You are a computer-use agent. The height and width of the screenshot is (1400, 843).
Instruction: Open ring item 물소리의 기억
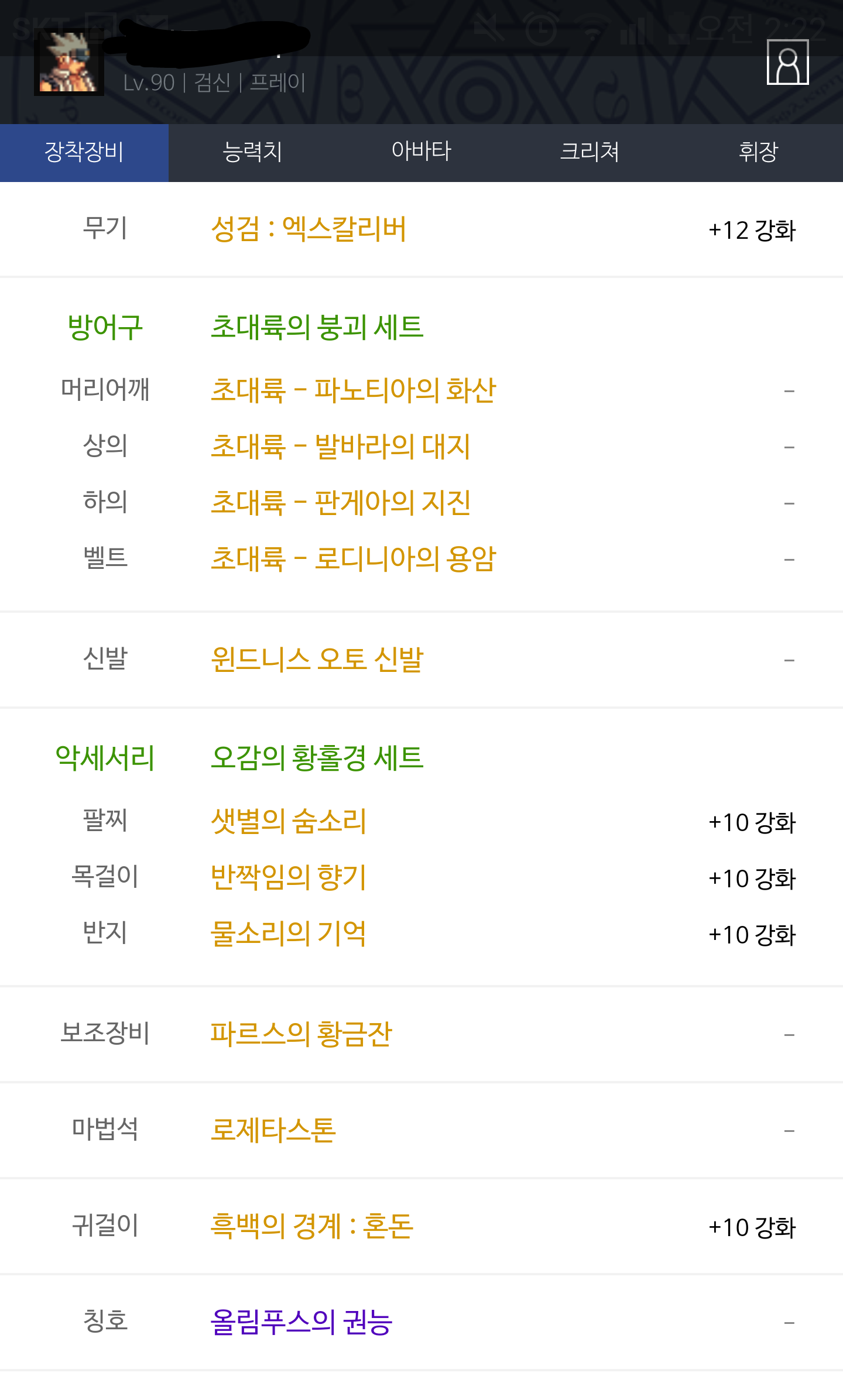(x=288, y=933)
